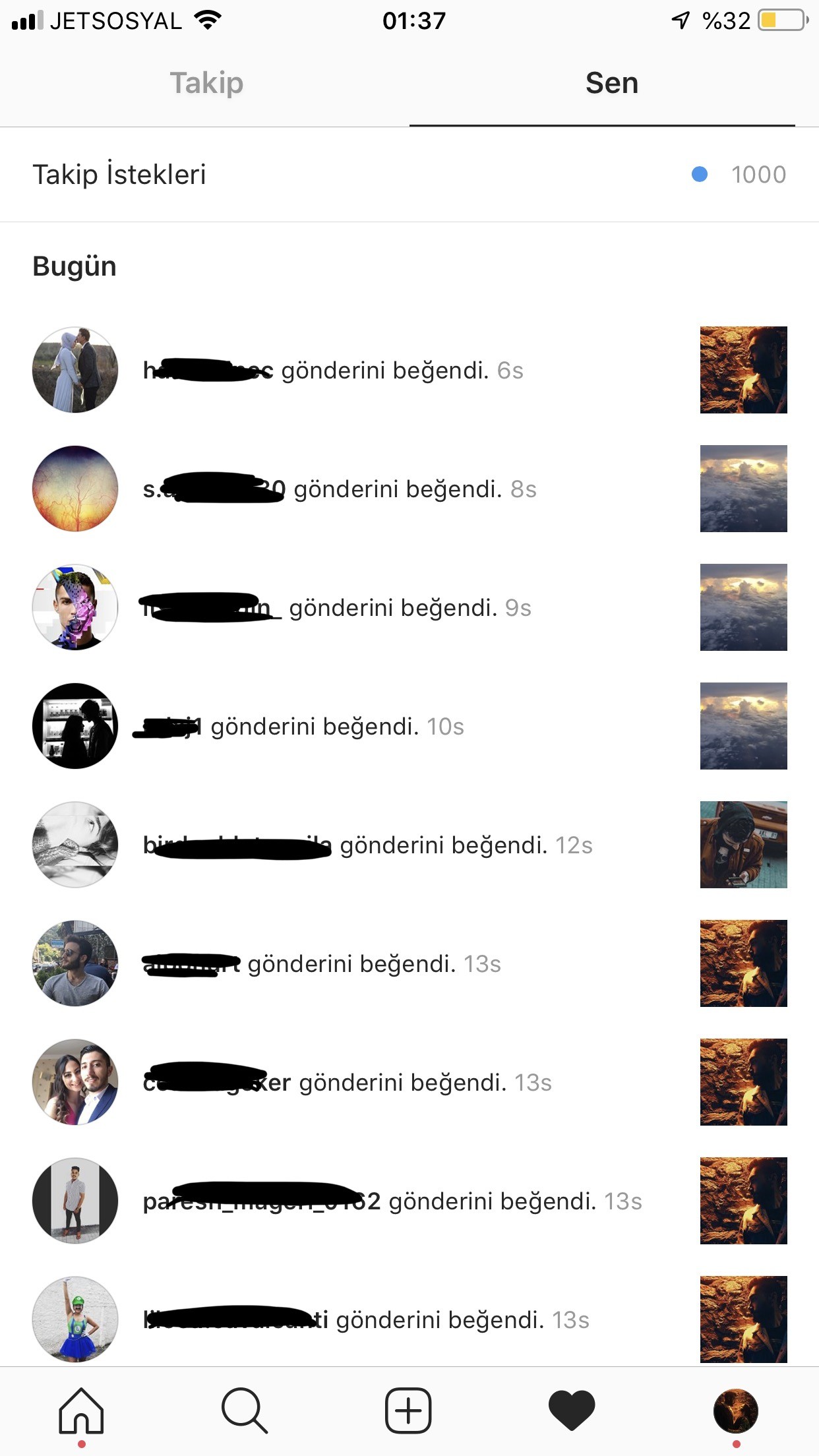The image size is (819, 1456).
Task: Go to the home feed
Action: point(82,1411)
